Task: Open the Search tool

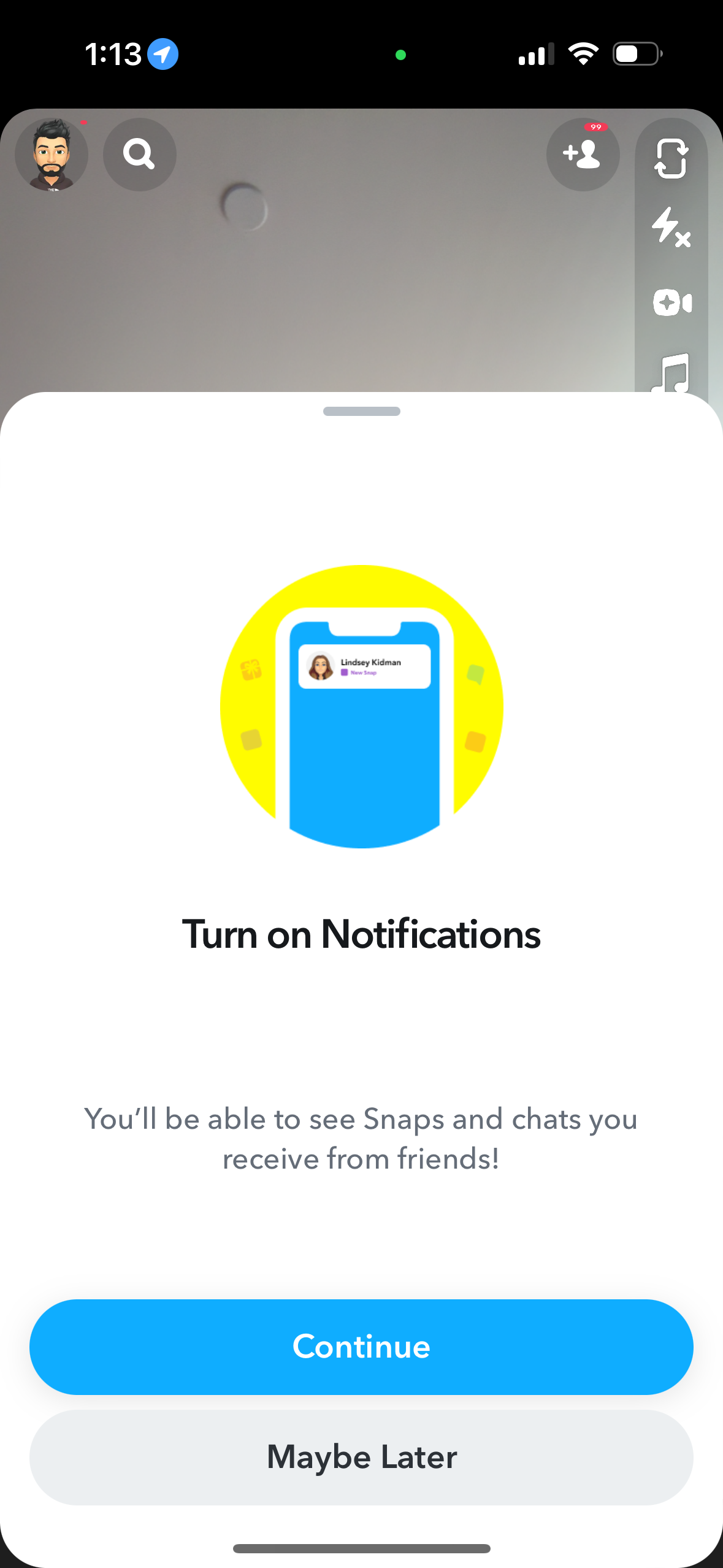Action: tap(139, 155)
